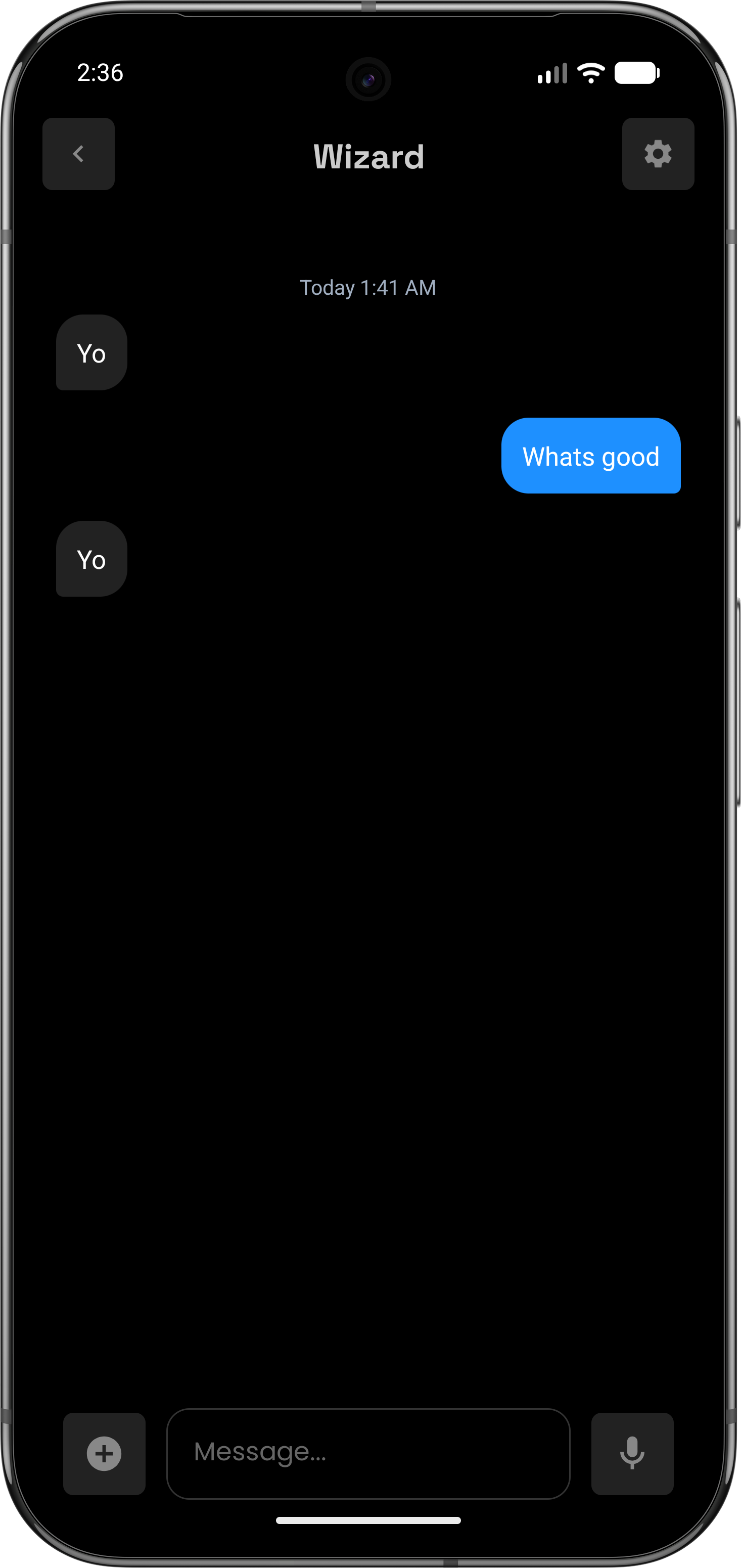
Task: Focus the Message text field
Action: pos(368,1453)
